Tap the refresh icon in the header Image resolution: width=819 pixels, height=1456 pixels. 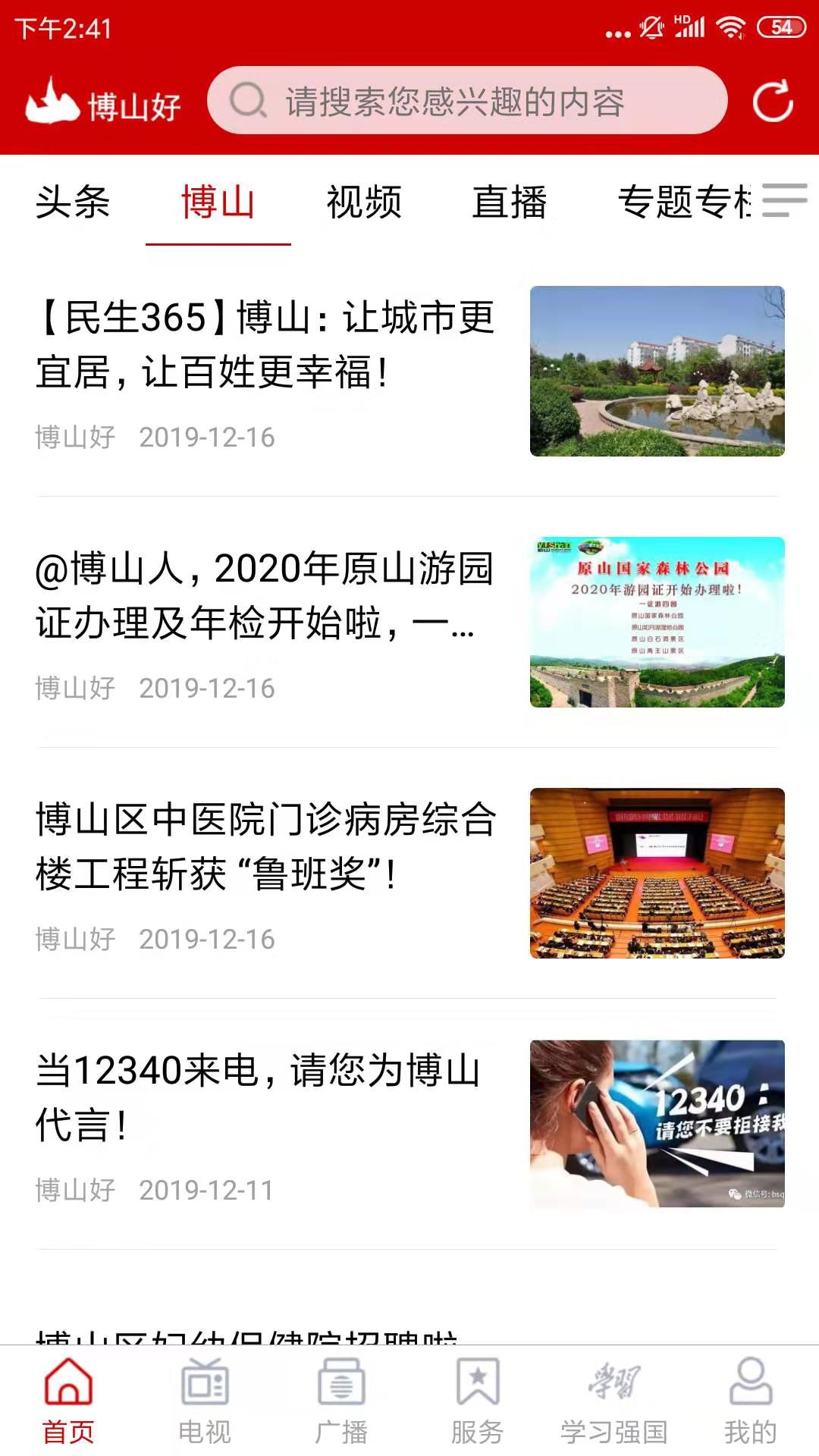coord(772,101)
